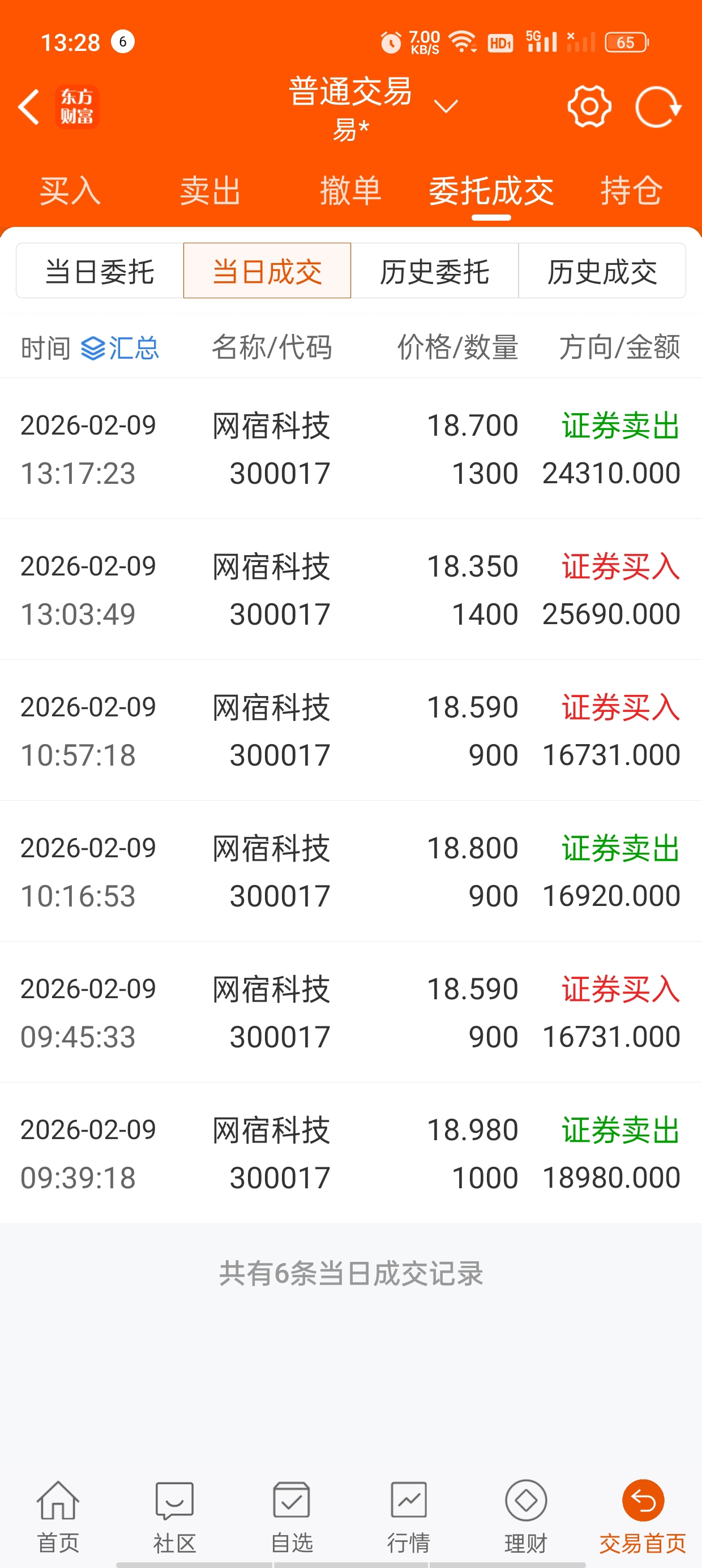Select the 历史委托 segment
This screenshot has width=702, height=1568.
tap(435, 271)
